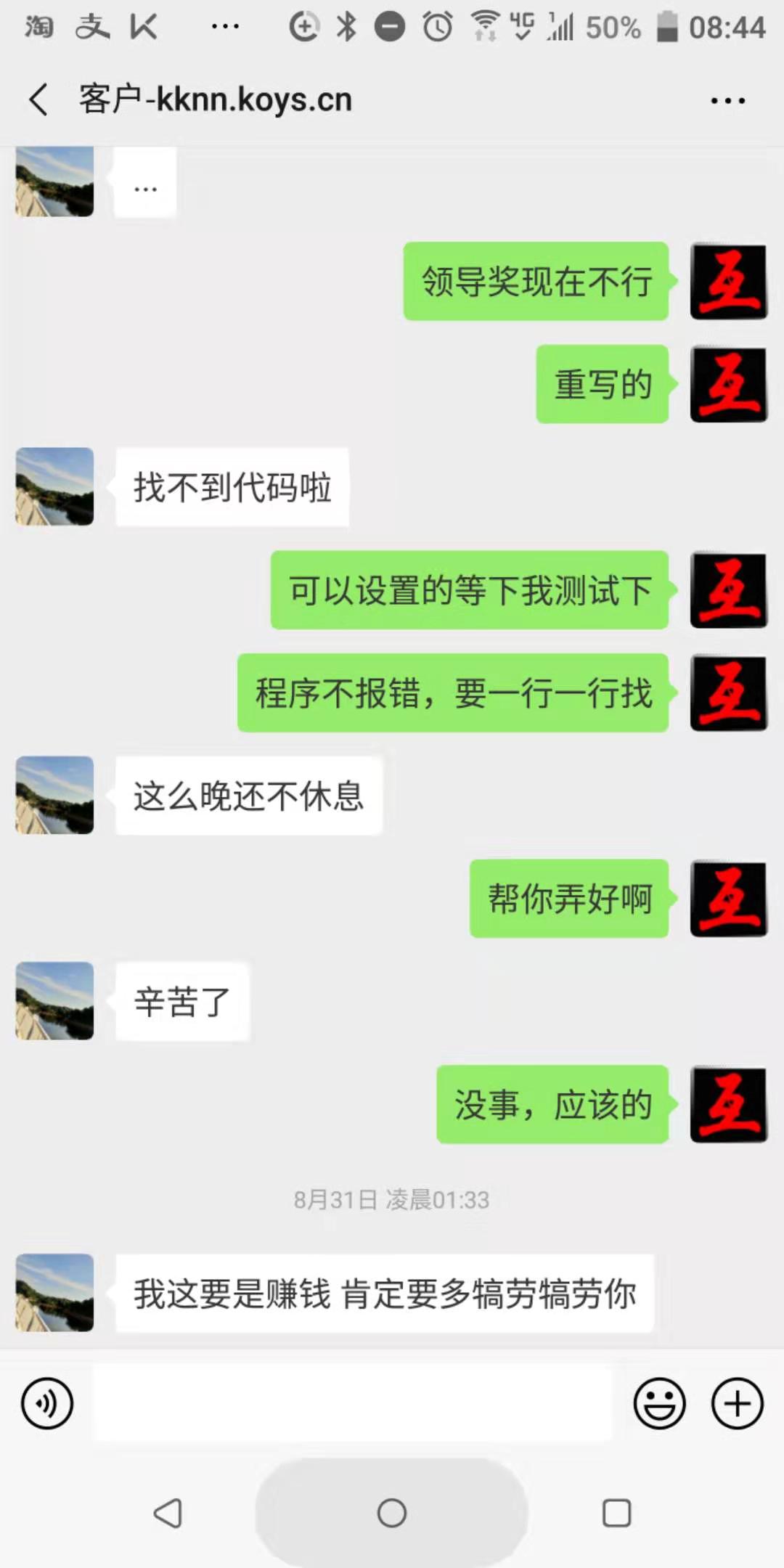Image resolution: width=784 pixels, height=1568 pixels.
Task: Tap the avatar beside 找不到代码啦 message
Action: click(x=54, y=486)
